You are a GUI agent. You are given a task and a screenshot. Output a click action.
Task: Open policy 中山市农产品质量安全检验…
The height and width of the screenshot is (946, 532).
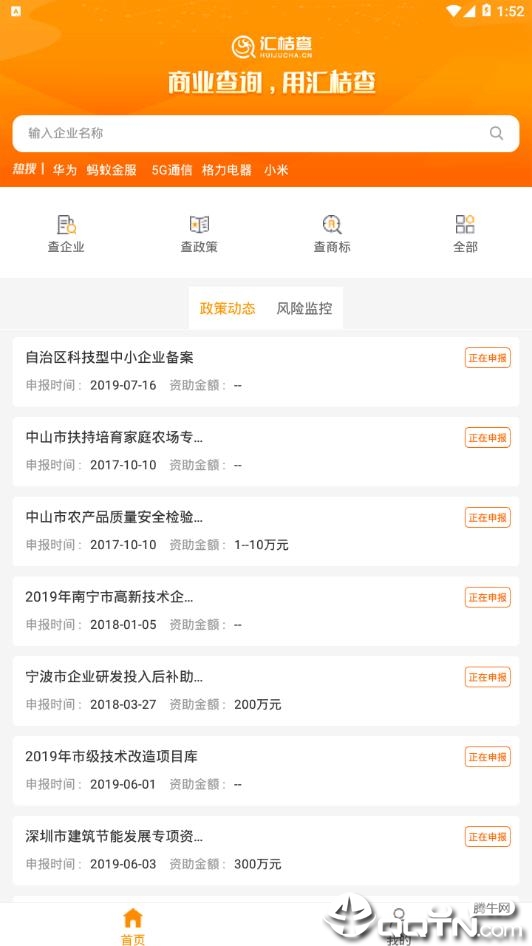click(x=266, y=531)
